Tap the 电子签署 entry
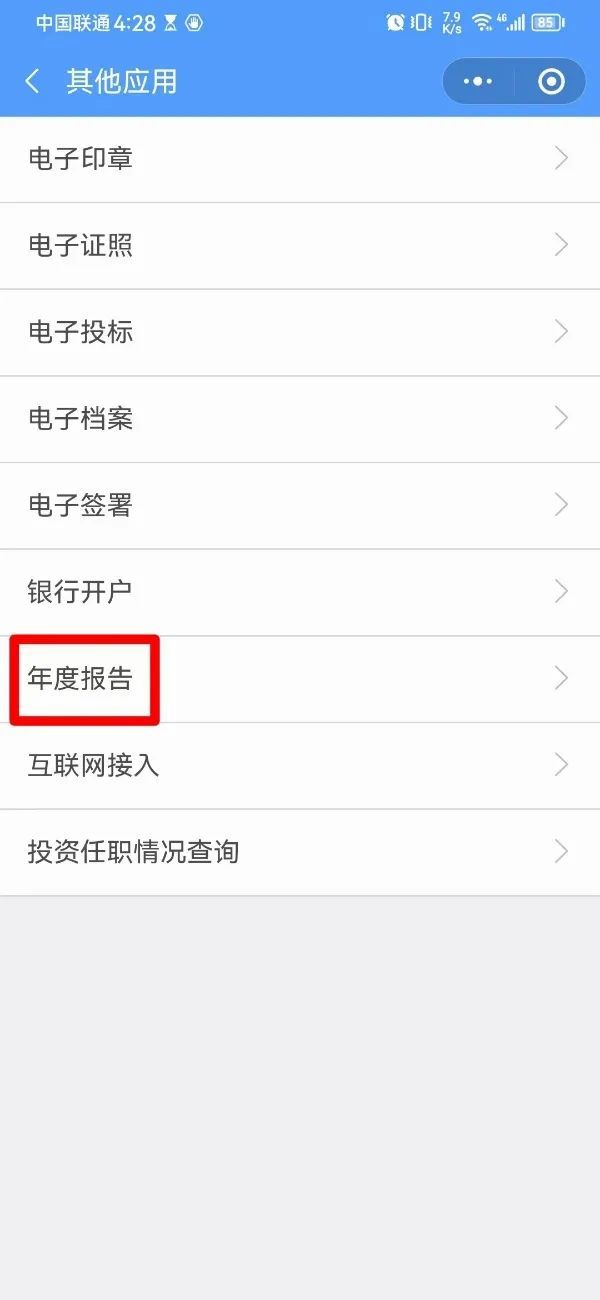Viewport: 600px width, 1300px height. [300, 506]
